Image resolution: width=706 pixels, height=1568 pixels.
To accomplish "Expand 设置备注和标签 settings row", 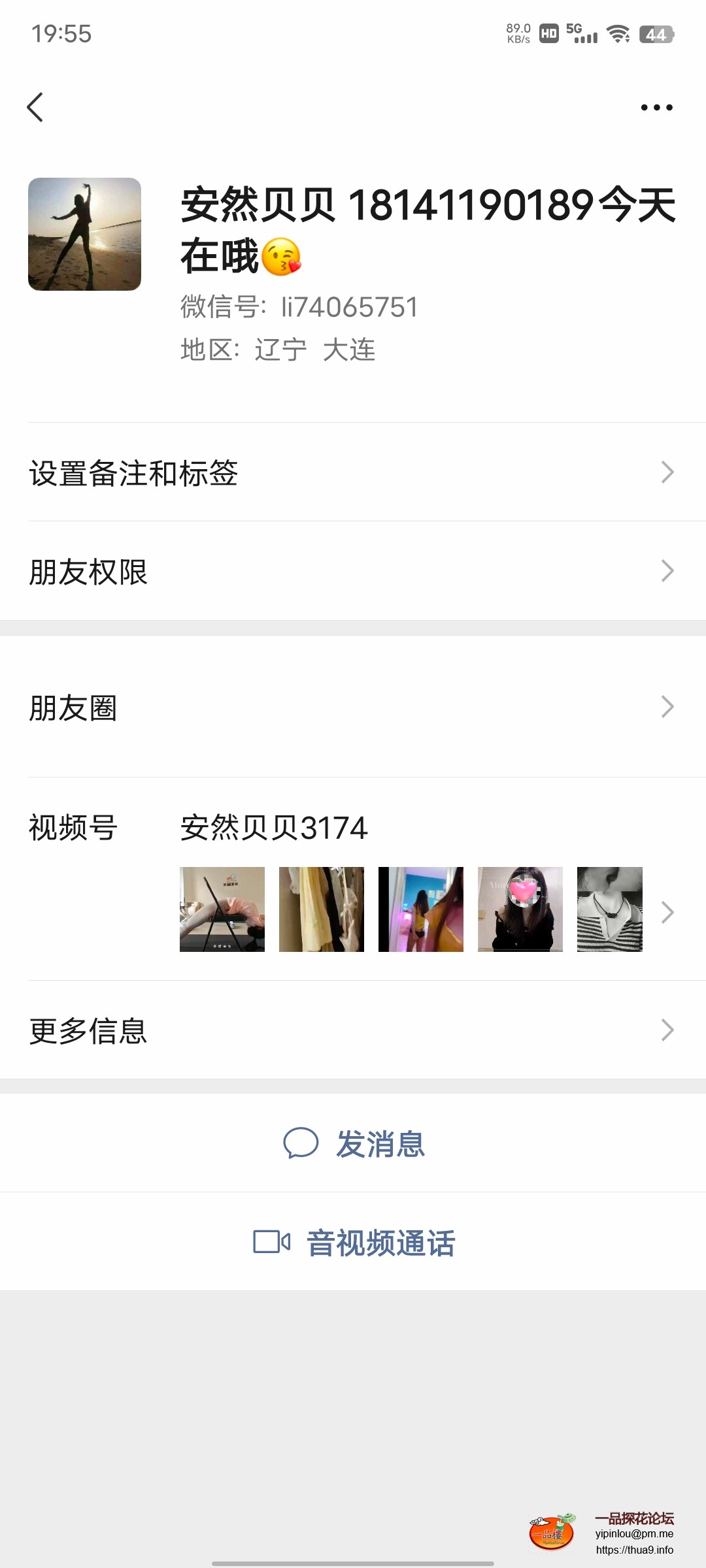I will [353, 472].
